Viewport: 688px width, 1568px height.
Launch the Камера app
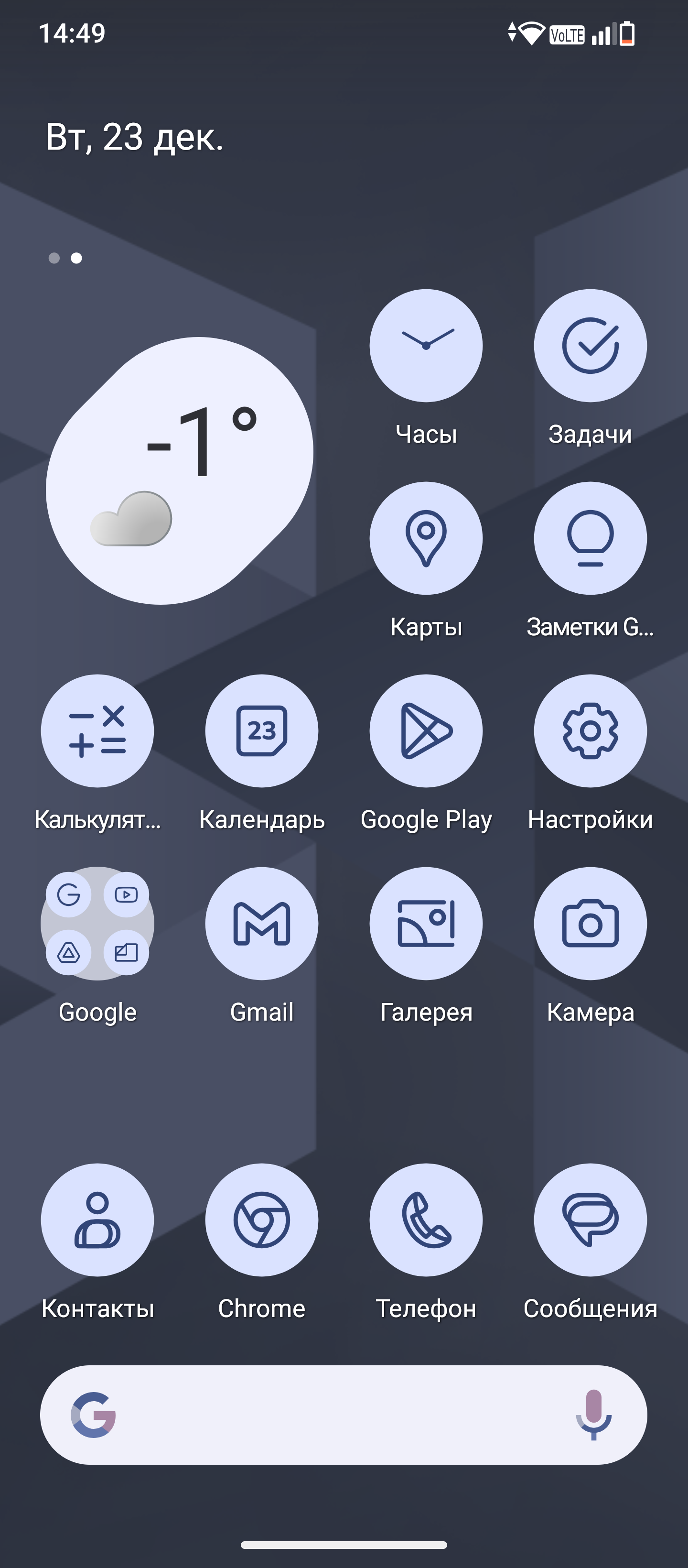pyautogui.click(x=590, y=924)
